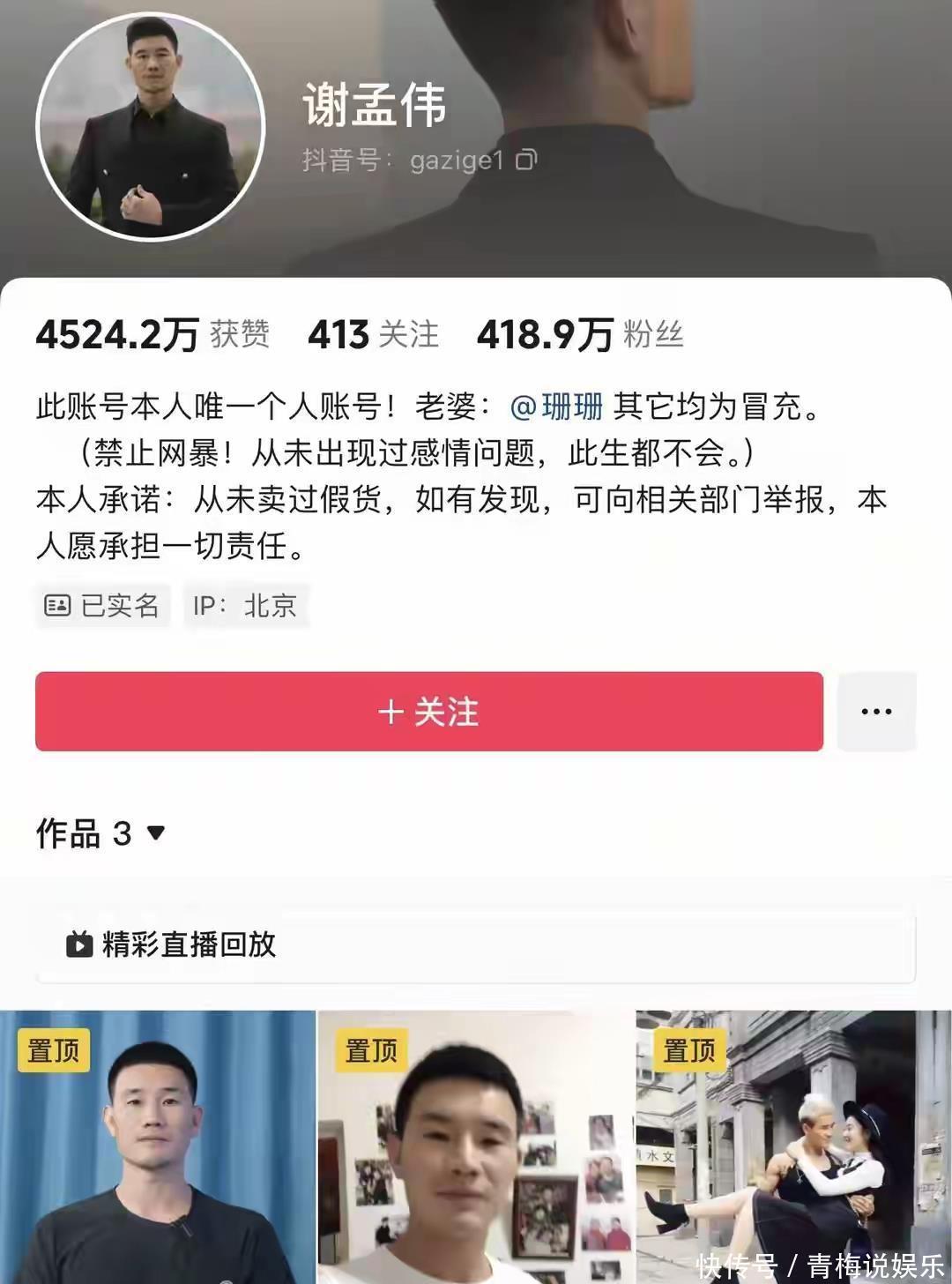
Task: Expand the 作品 3 sort dropdown
Action: pyautogui.click(x=100, y=832)
